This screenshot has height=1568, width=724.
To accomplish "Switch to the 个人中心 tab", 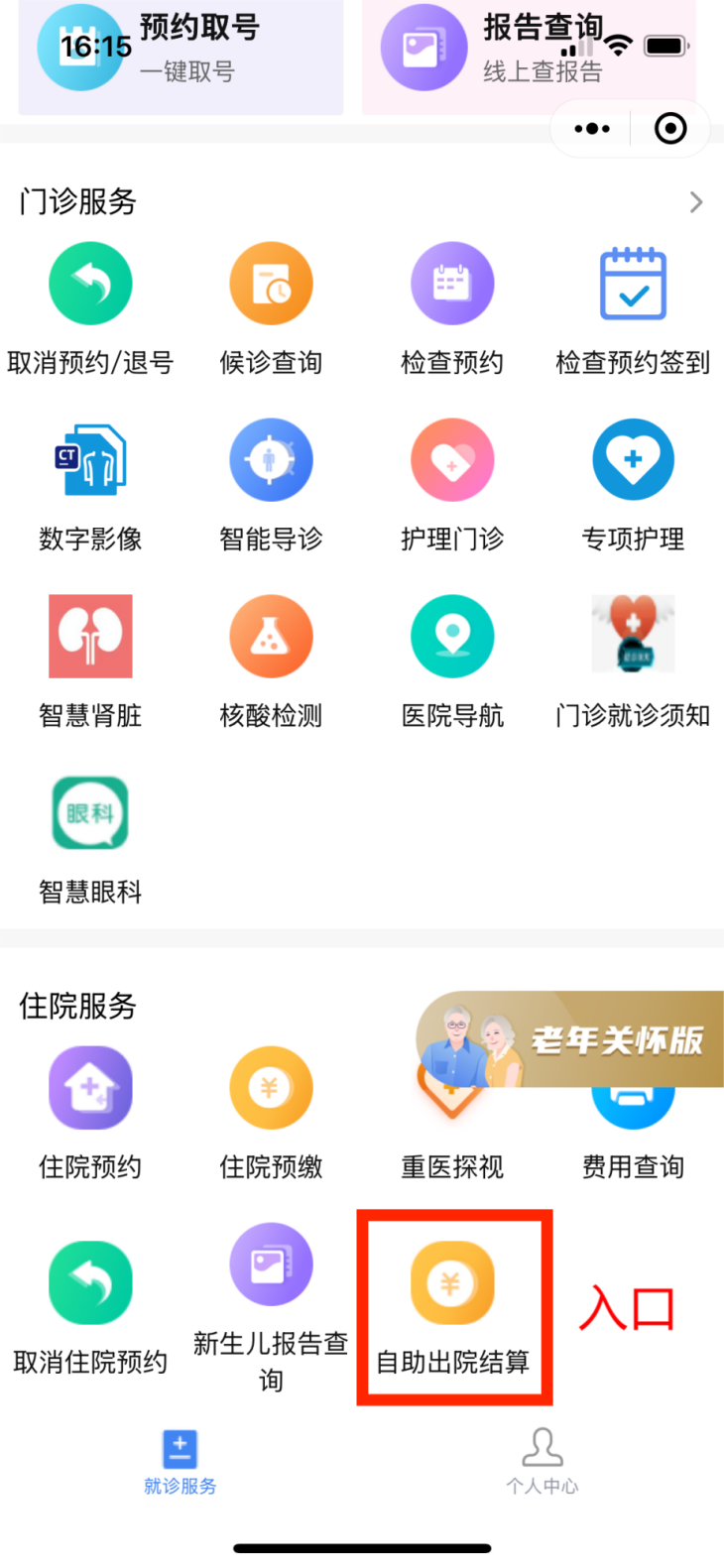I will [x=542, y=1461].
